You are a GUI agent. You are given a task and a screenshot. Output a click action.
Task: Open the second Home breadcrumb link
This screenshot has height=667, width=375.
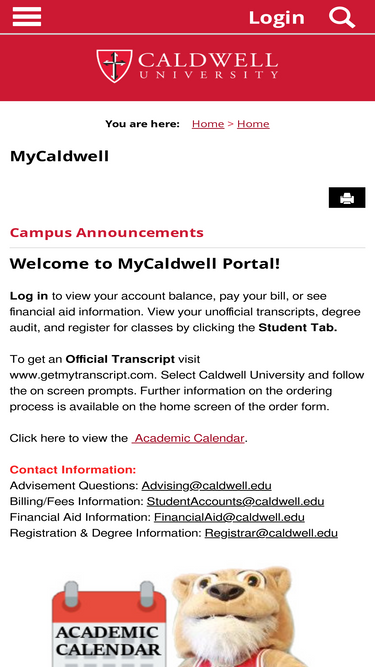point(253,124)
